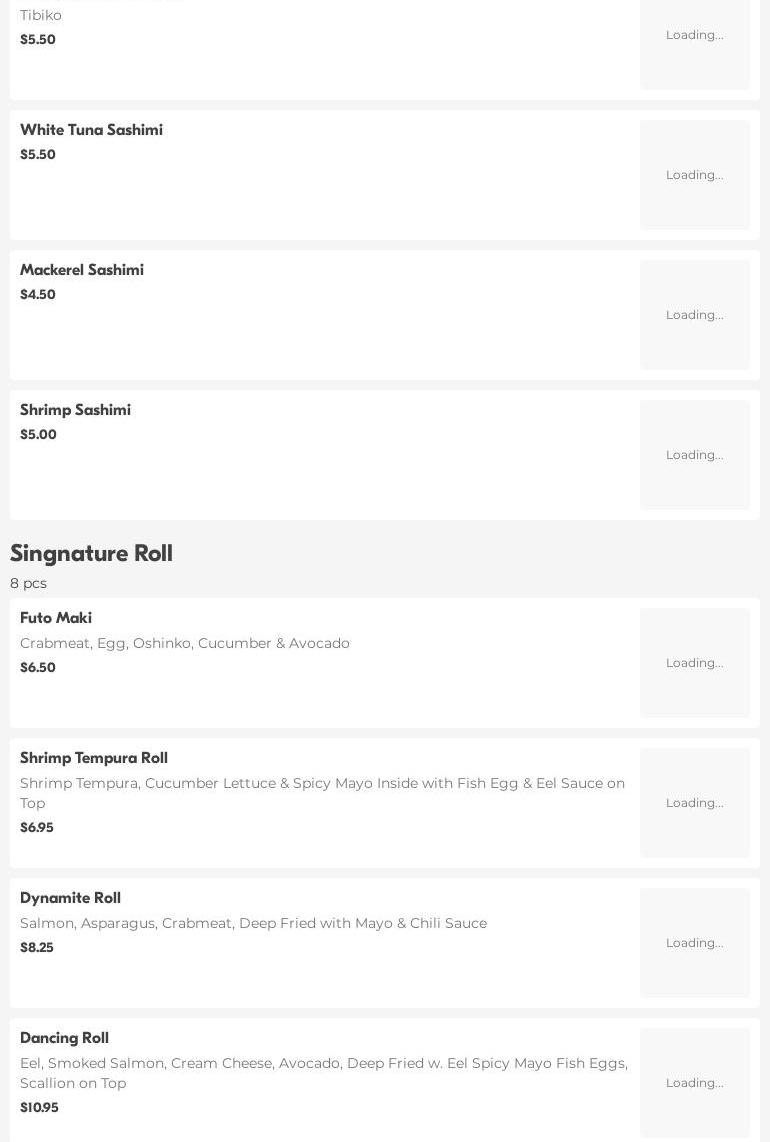The height and width of the screenshot is (1142, 770).
Task: Open the Tibiko $5.50 item
Action: point(320,40)
